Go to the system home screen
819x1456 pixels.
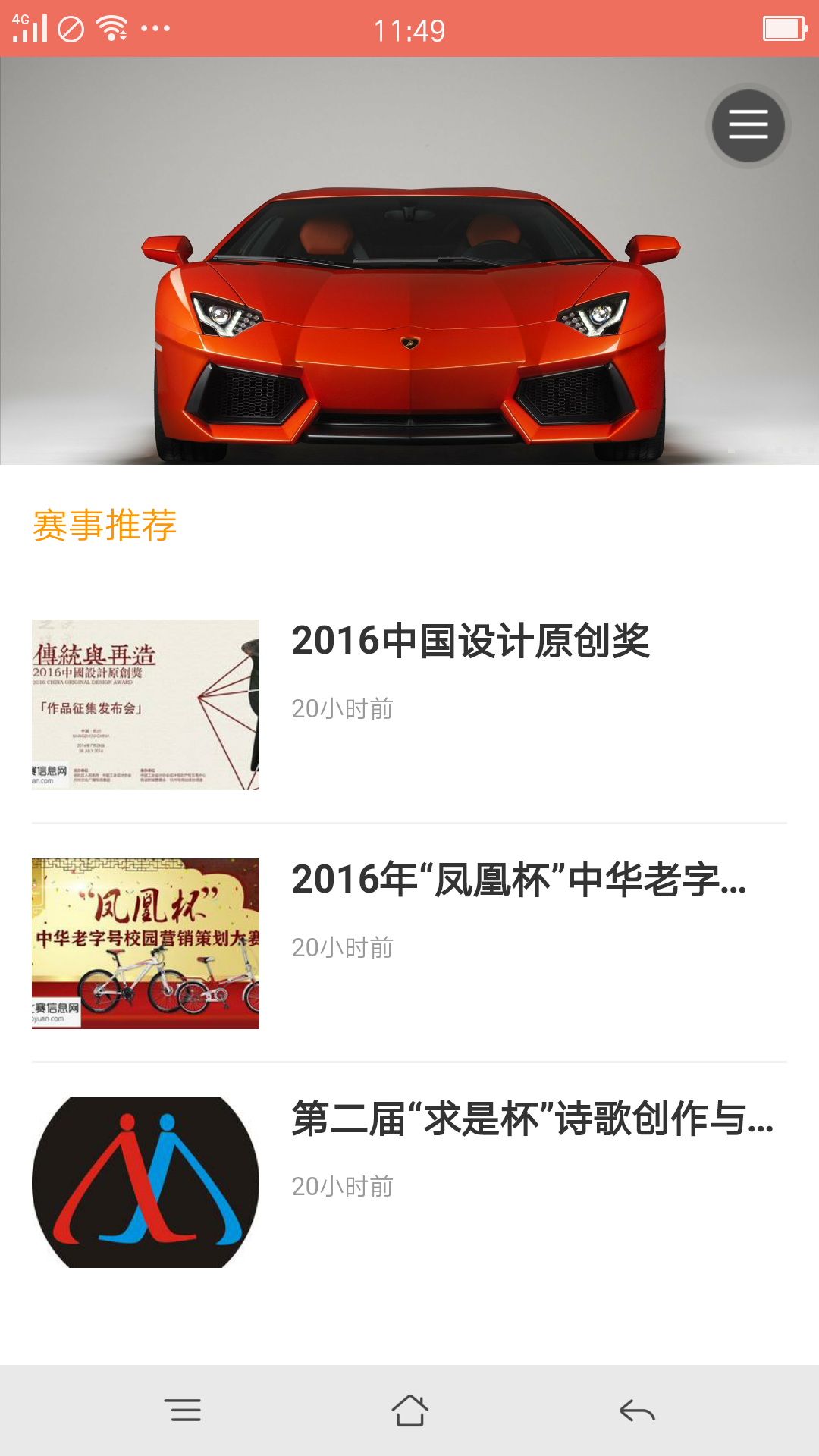pyautogui.click(x=409, y=1410)
